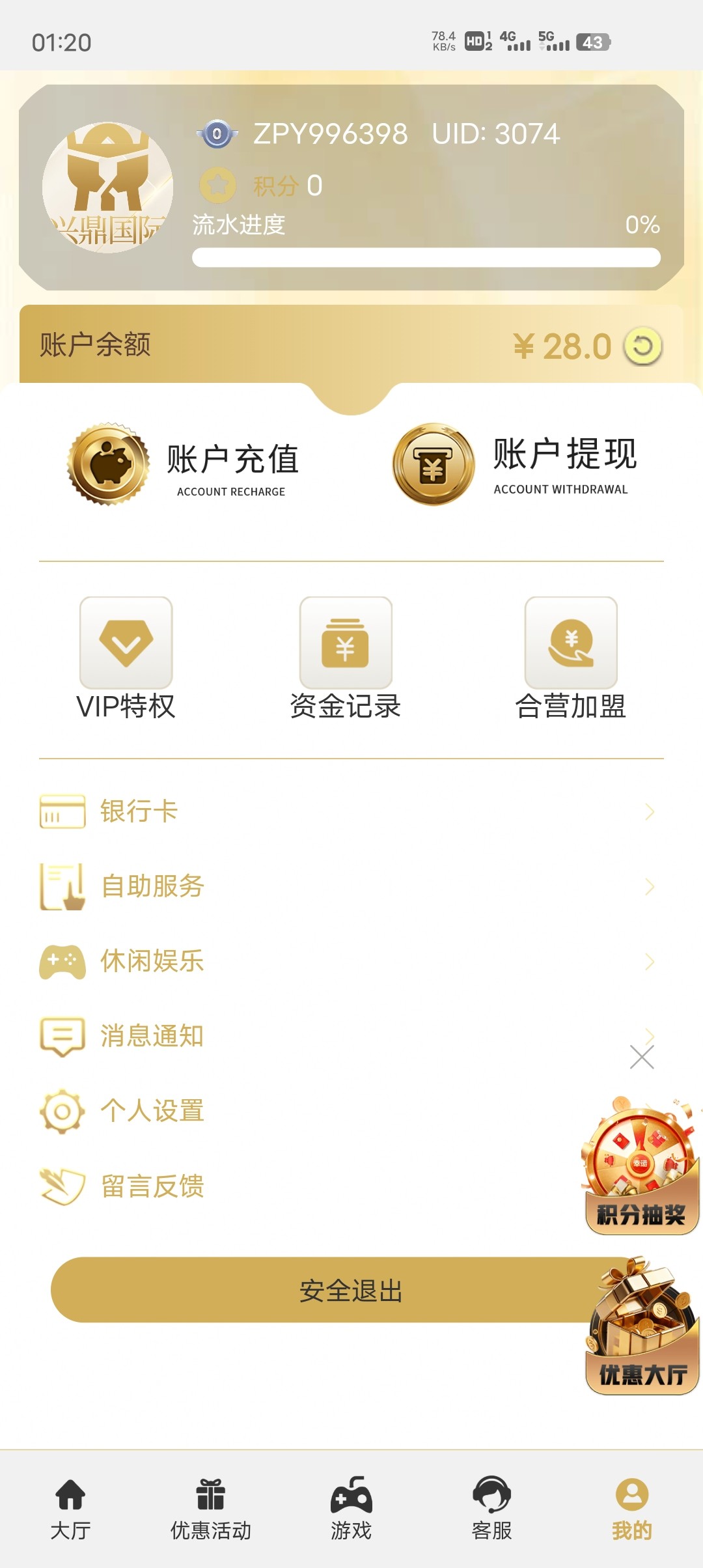703x1568 pixels.
Task: Refresh the account balance
Action: (642, 346)
